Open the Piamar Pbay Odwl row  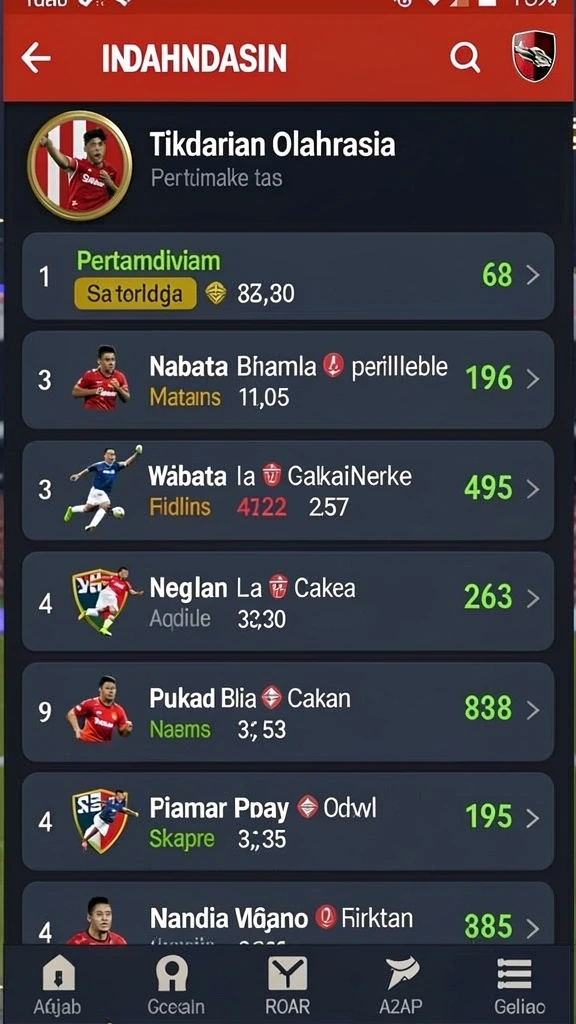click(288, 821)
